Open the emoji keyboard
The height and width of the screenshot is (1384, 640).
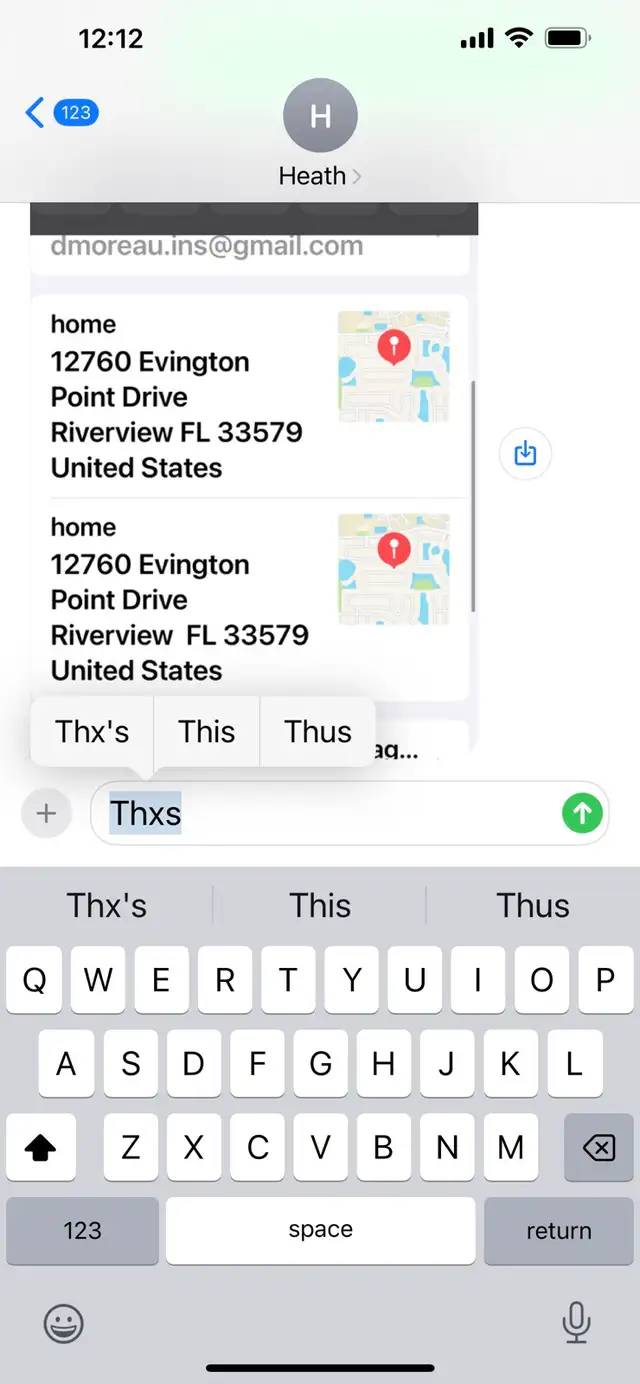click(x=64, y=1325)
